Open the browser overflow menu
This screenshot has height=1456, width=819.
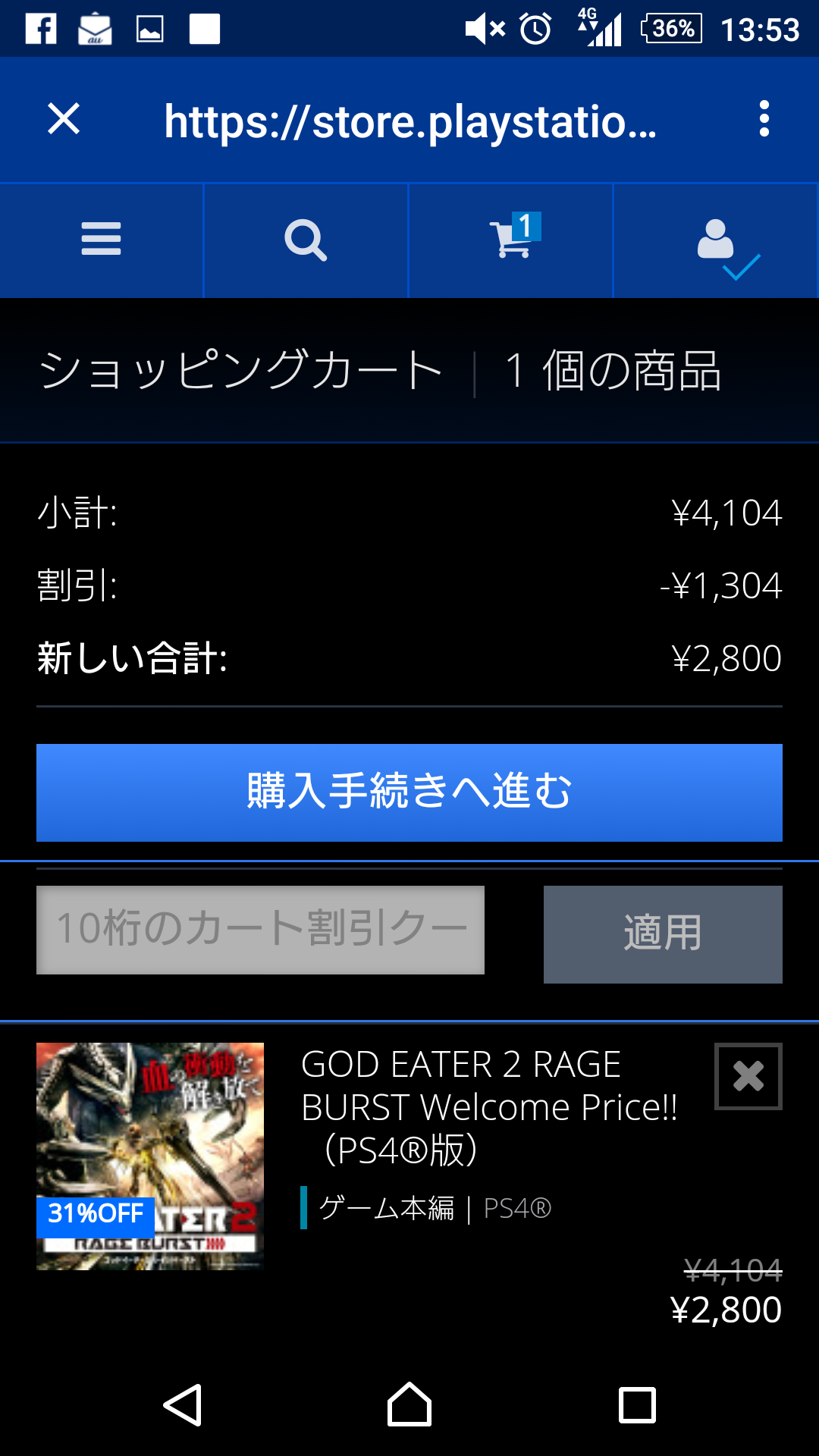point(764,119)
